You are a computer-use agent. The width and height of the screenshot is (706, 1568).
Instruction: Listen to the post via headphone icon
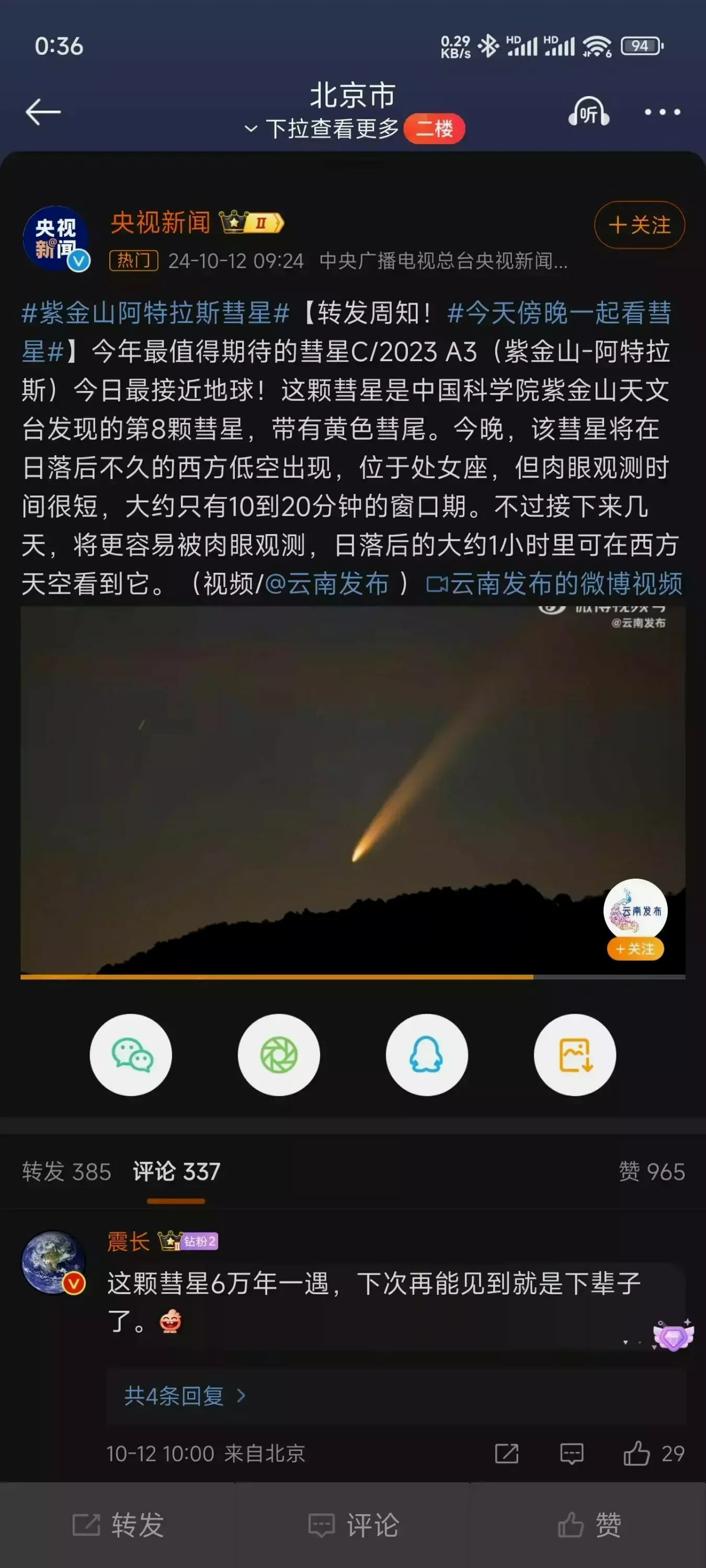pos(588,112)
